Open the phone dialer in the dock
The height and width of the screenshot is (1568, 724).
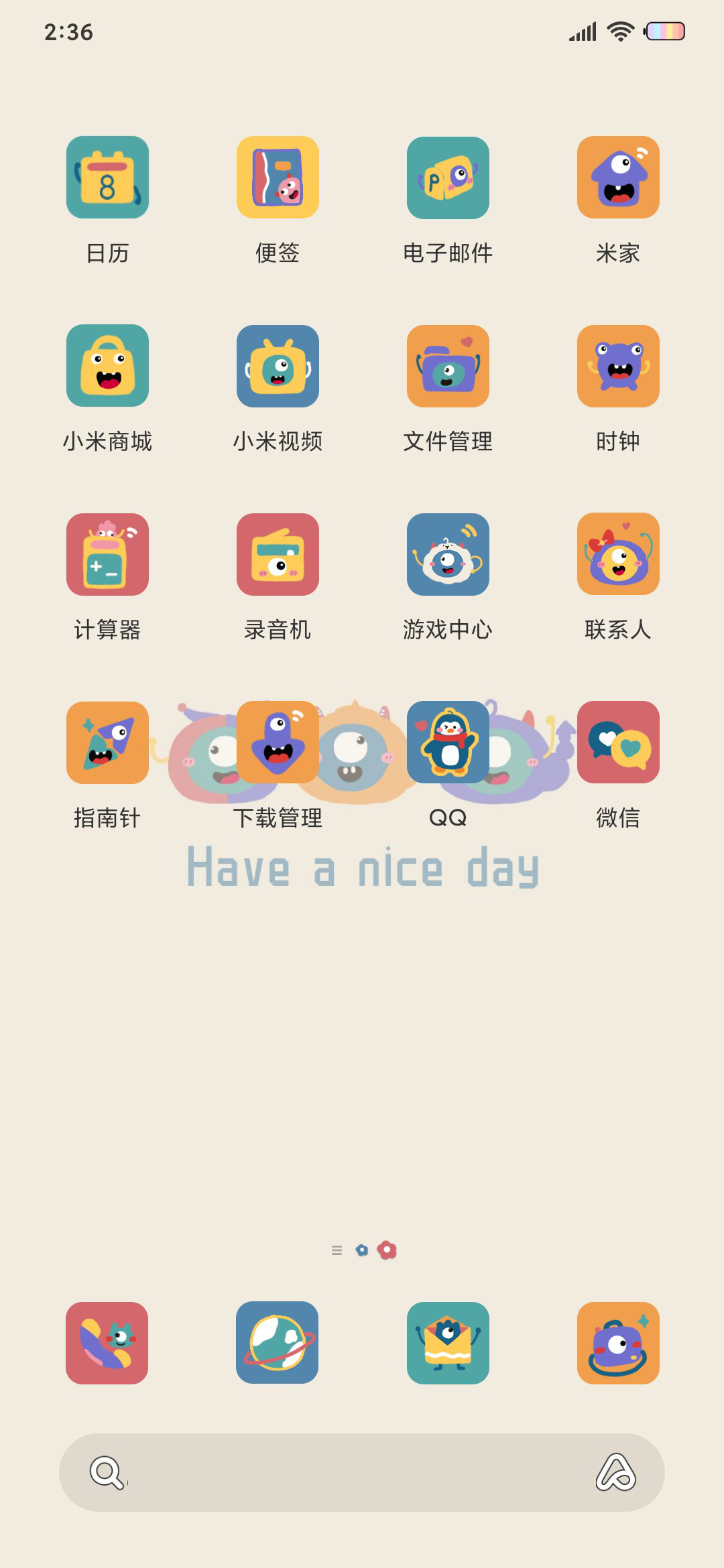click(107, 1343)
